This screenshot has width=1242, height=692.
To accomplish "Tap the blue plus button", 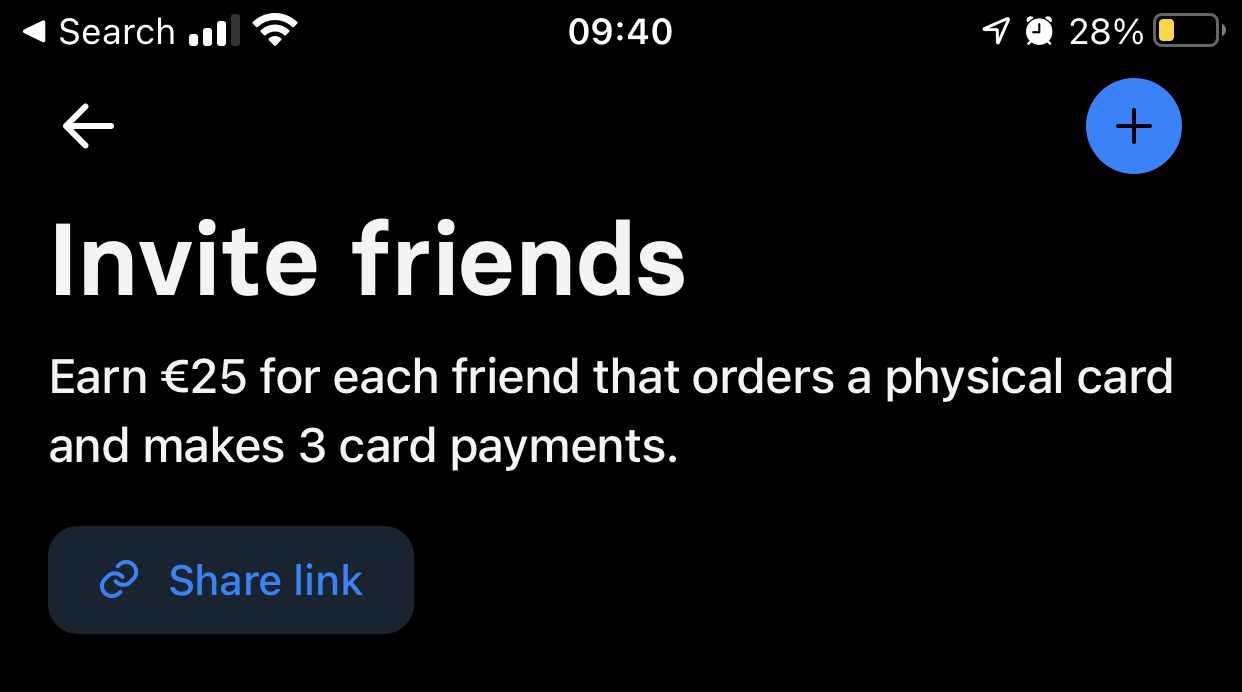I will click(1133, 126).
